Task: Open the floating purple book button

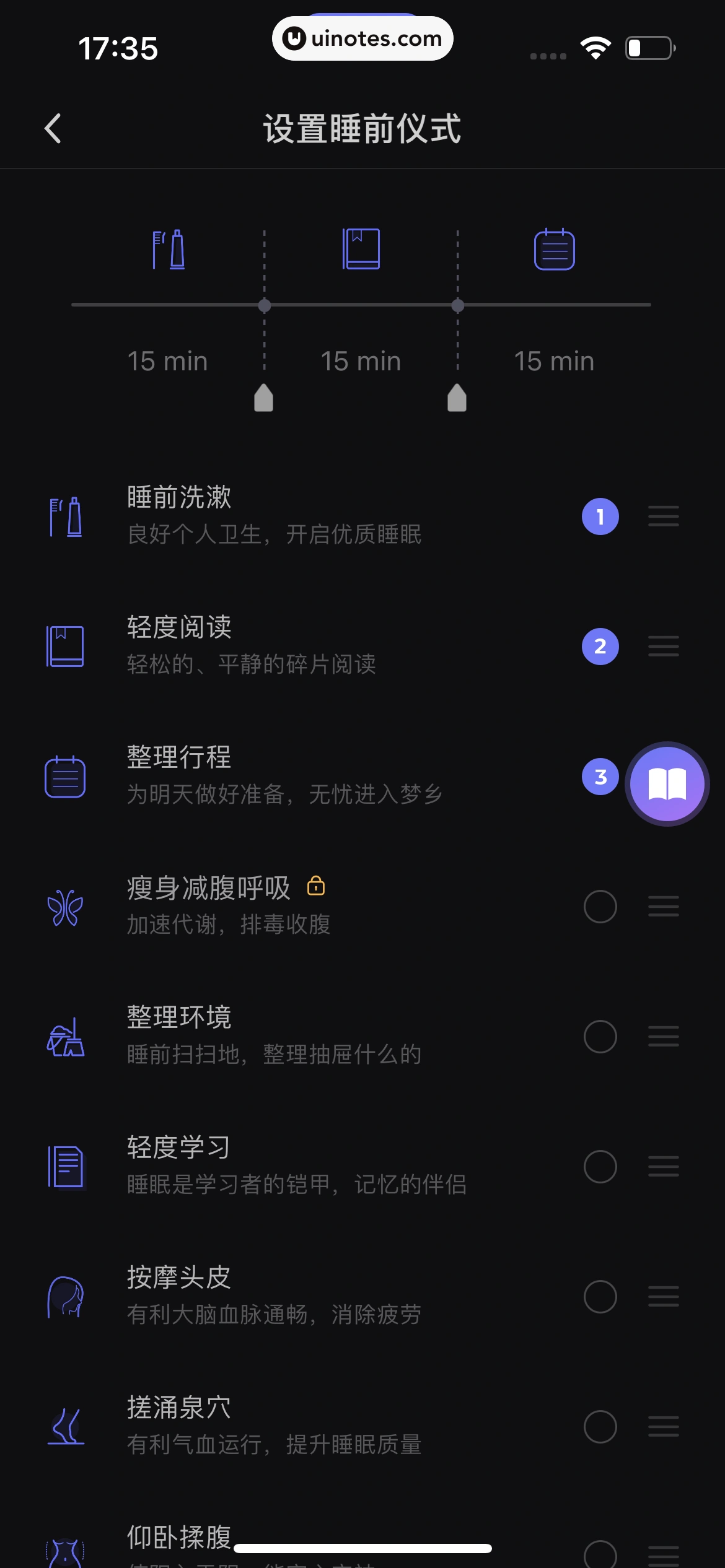Action: pyautogui.click(x=667, y=784)
